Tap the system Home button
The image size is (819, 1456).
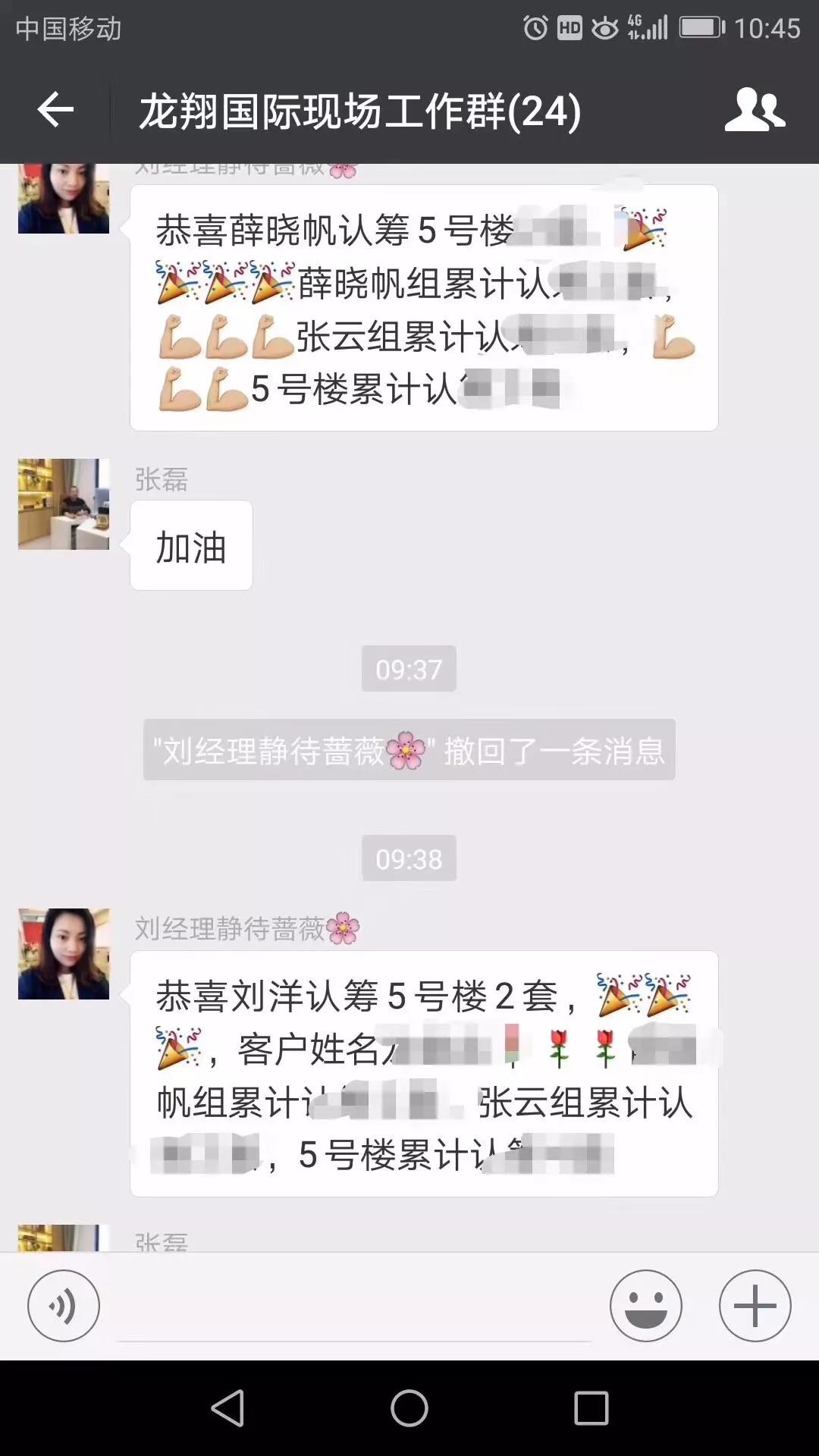(x=409, y=1408)
